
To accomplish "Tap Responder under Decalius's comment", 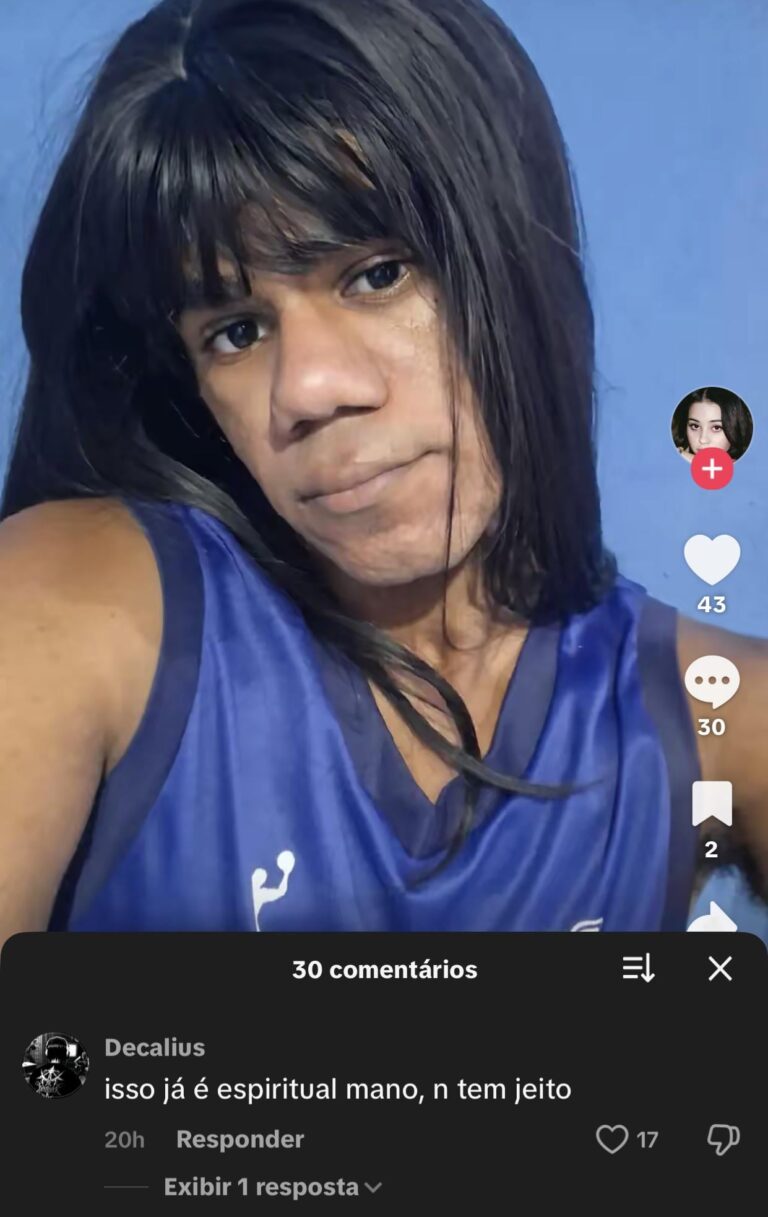I will click(x=240, y=1139).
